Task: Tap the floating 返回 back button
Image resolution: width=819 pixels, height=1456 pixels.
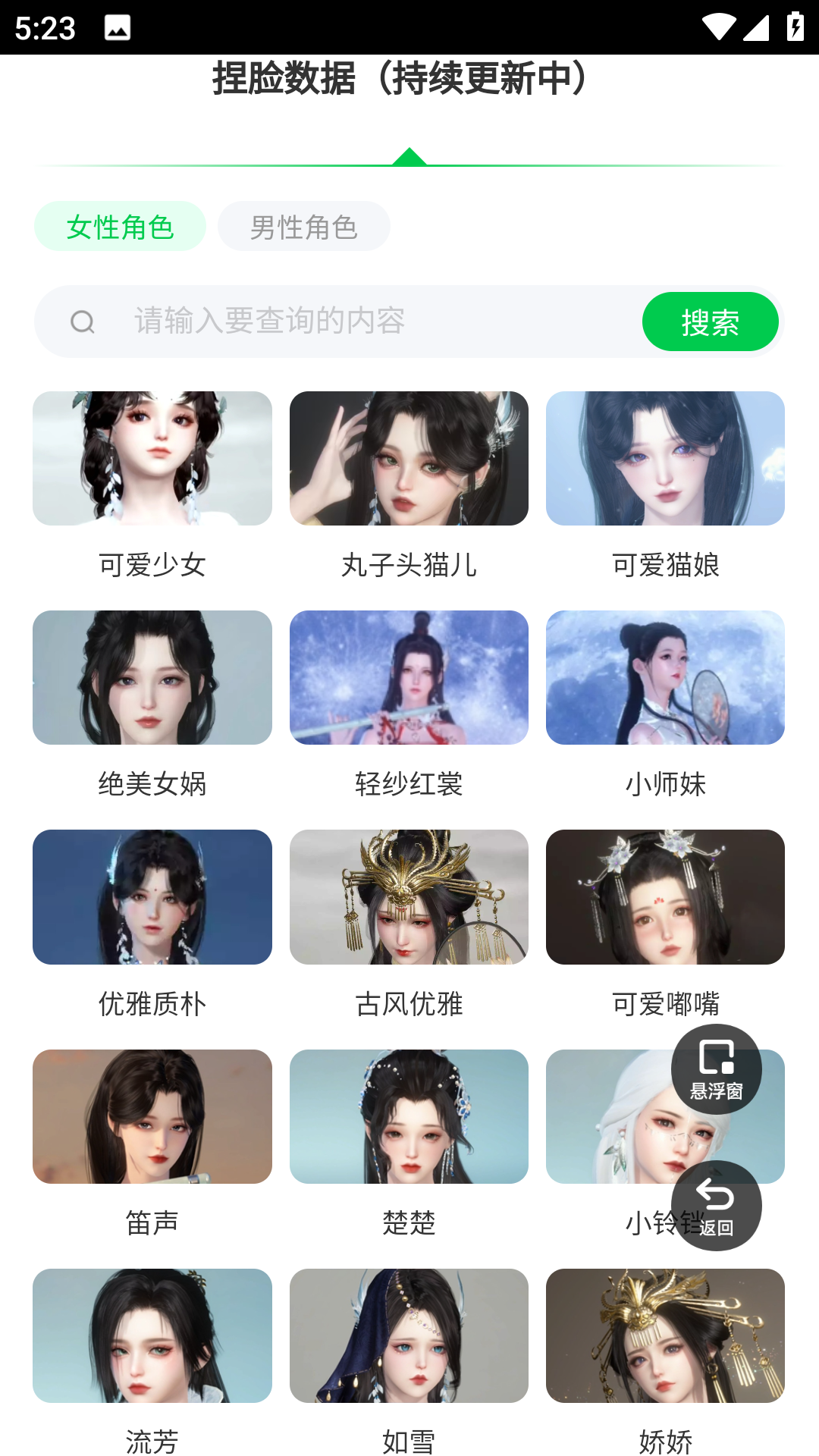Action: (x=716, y=1206)
